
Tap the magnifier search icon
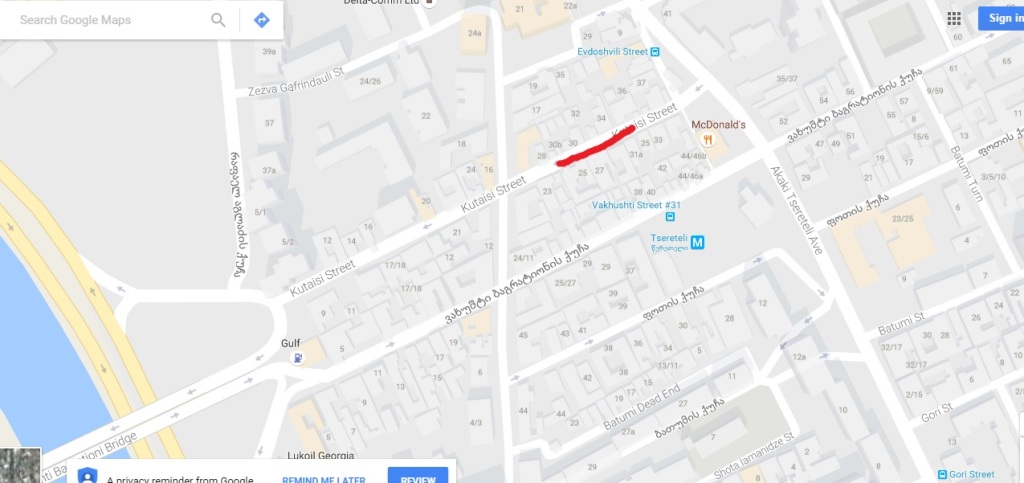tap(218, 20)
